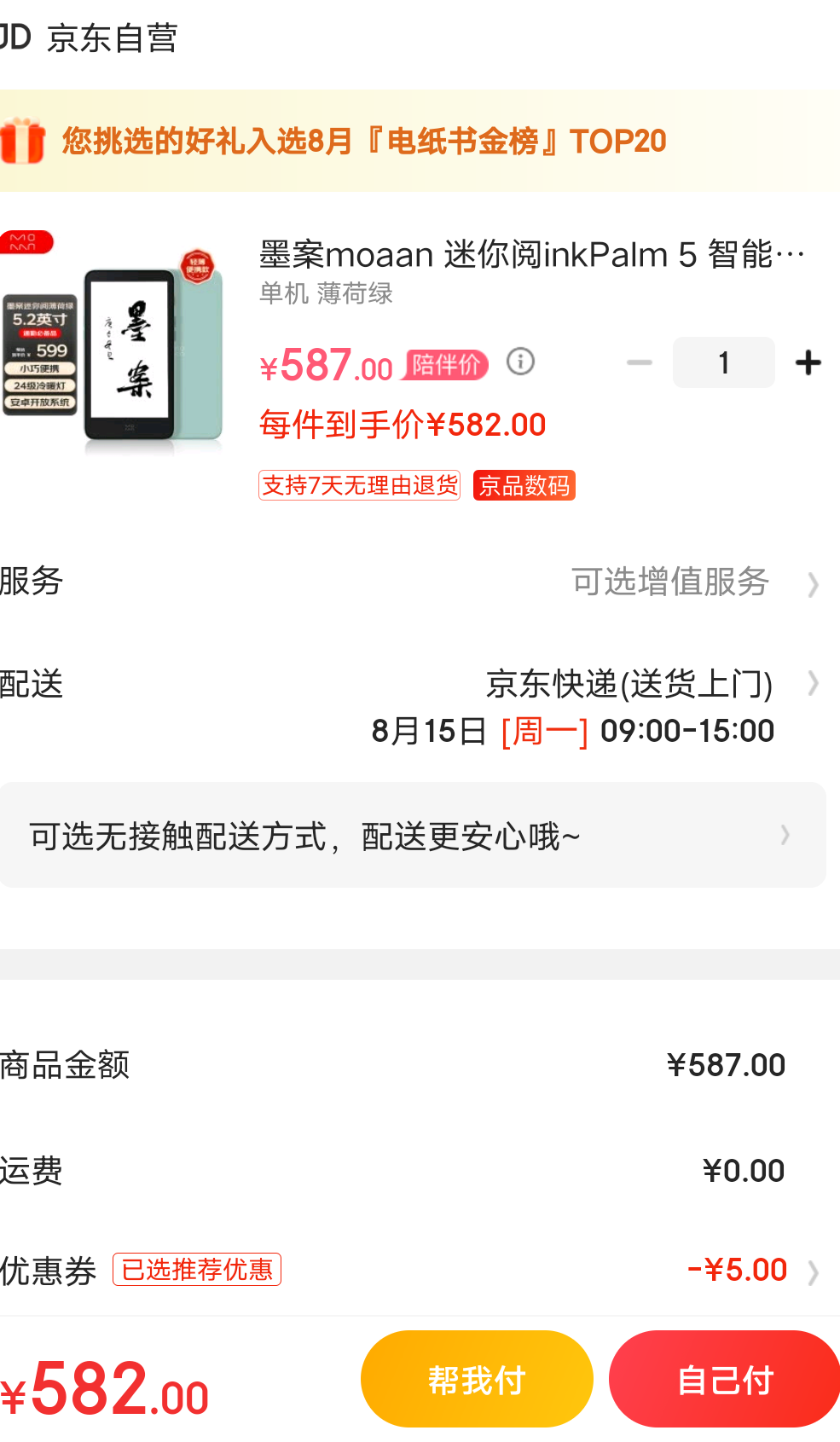Open 优惠券 coupon selection row
The image size is (840, 1442).
tap(738, 1270)
